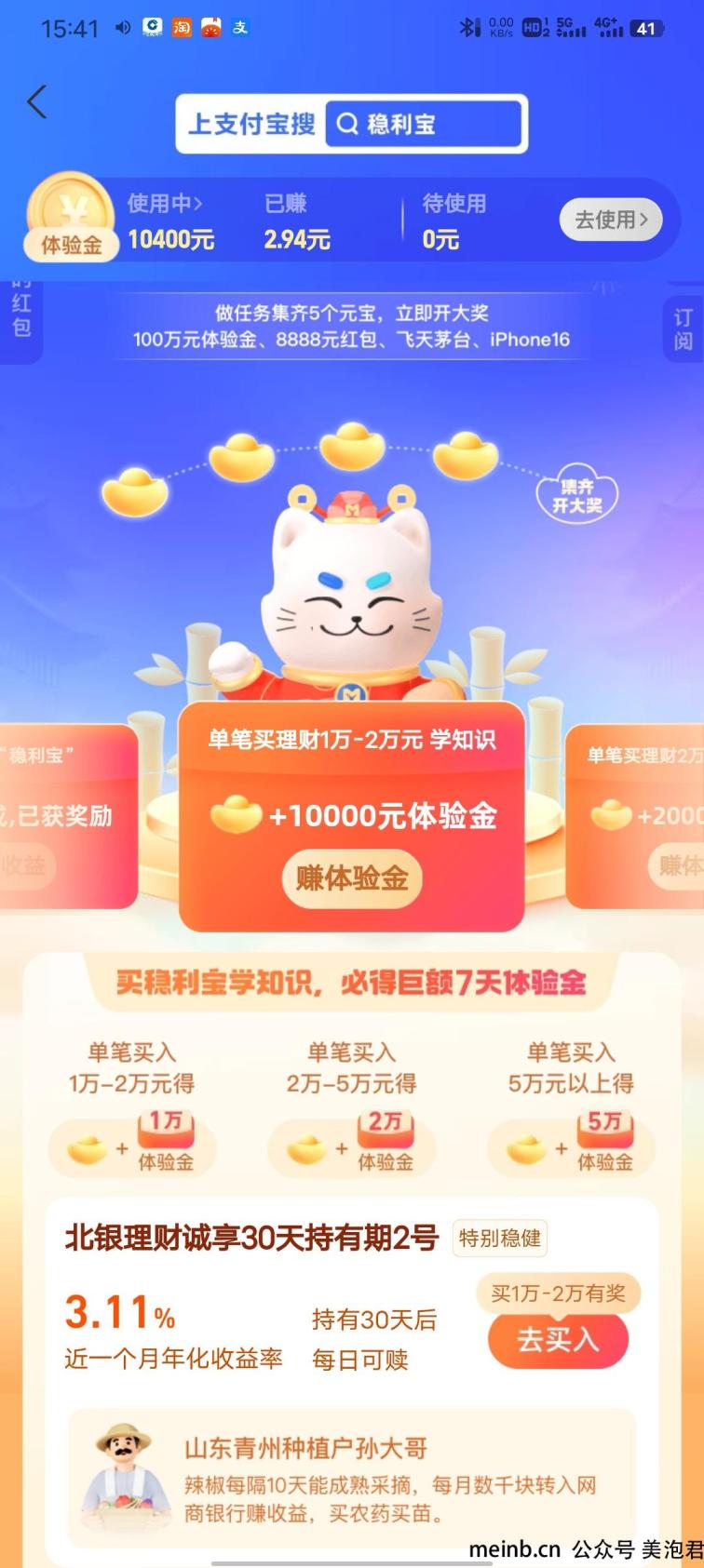
Task: Open the 红包 side tab
Action: click(21, 316)
